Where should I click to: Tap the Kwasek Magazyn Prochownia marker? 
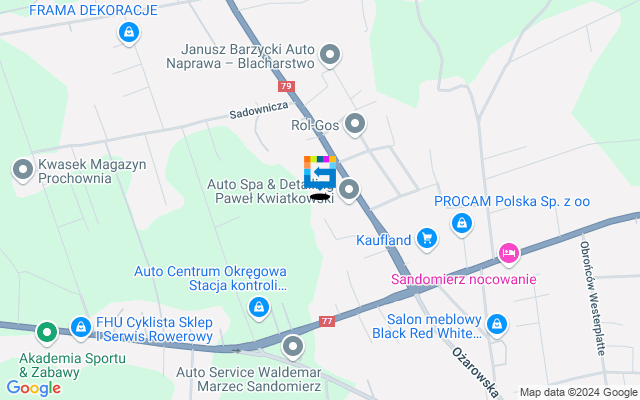click(24, 171)
